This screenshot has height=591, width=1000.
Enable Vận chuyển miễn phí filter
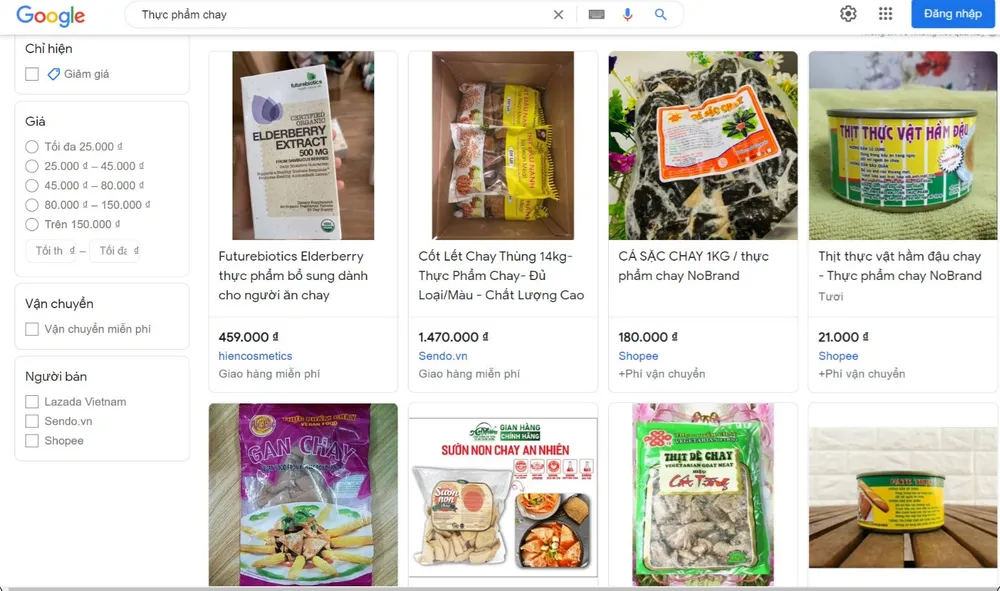click(x=32, y=329)
